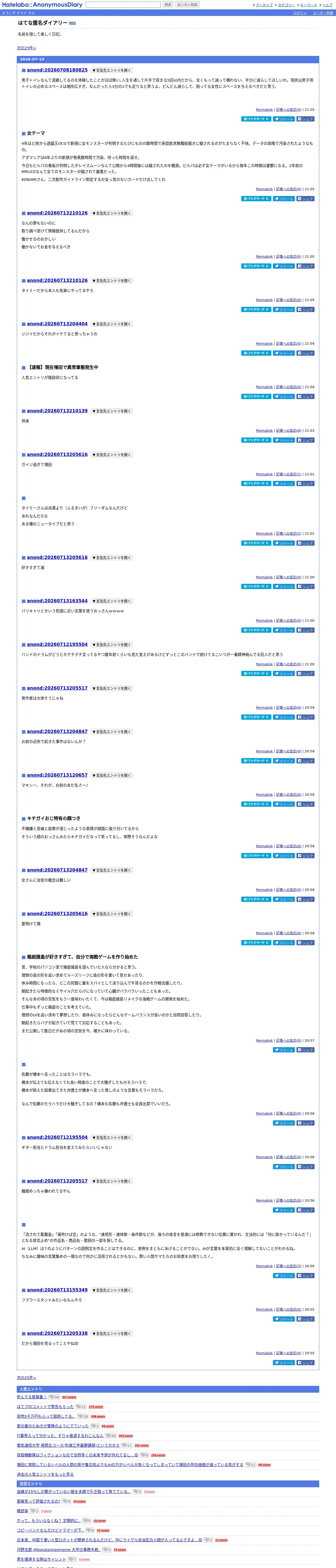Open the RSS link beside the title
This screenshot has width=336, height=1568.
coord(72,23)
